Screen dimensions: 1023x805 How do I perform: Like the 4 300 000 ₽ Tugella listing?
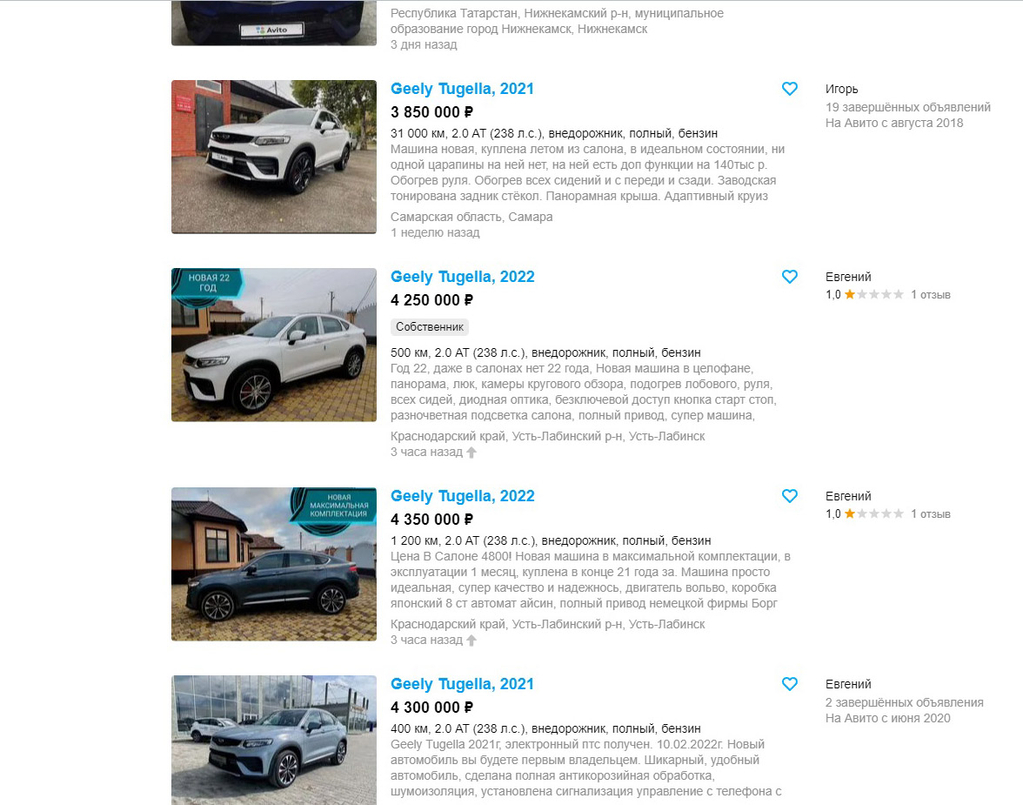pos(789,684)
